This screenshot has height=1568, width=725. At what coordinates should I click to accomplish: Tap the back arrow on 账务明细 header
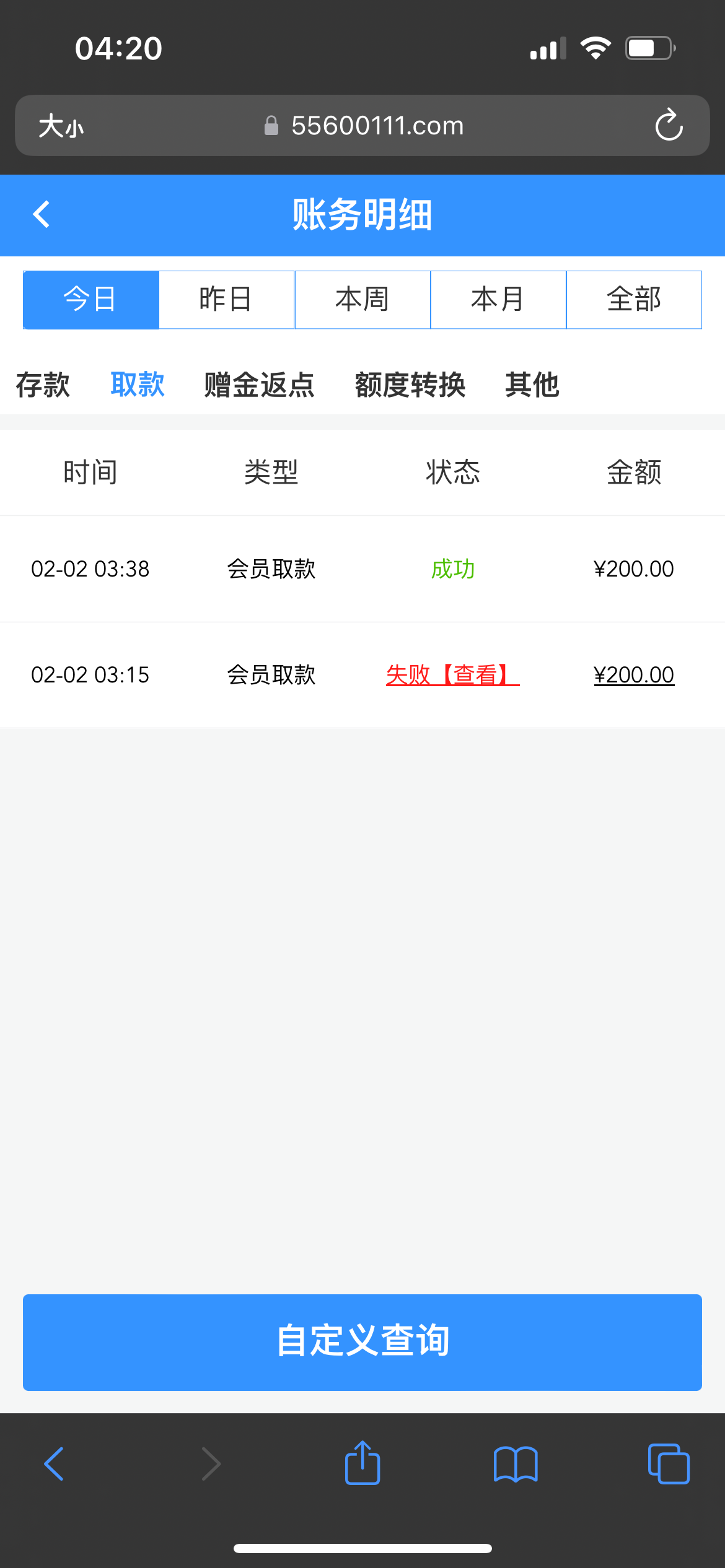coord(41,214)
